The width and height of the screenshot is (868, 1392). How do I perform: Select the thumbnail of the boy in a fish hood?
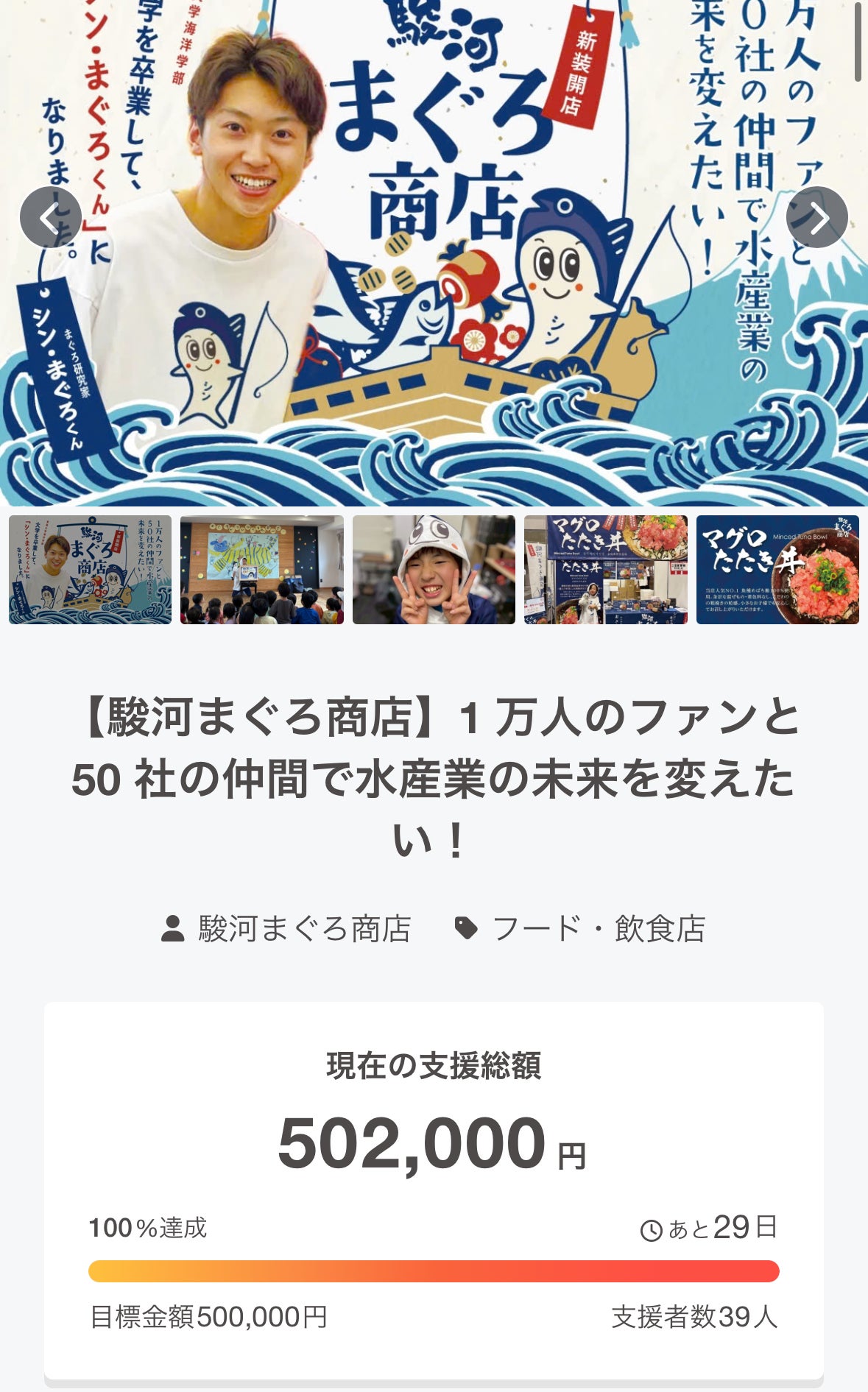click(434, 570)
